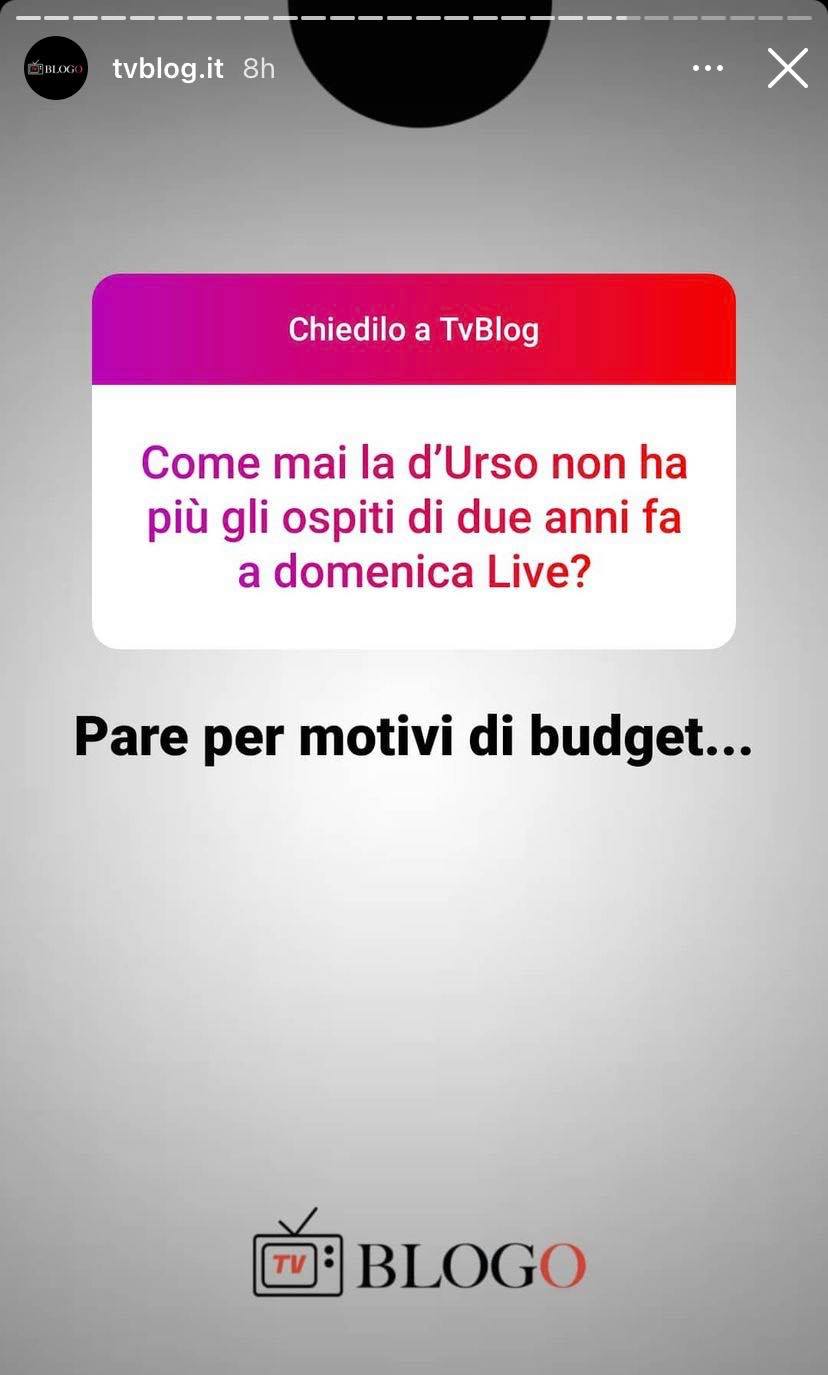
Task: Close the story viewer
Action: click(x=787, y=68)
